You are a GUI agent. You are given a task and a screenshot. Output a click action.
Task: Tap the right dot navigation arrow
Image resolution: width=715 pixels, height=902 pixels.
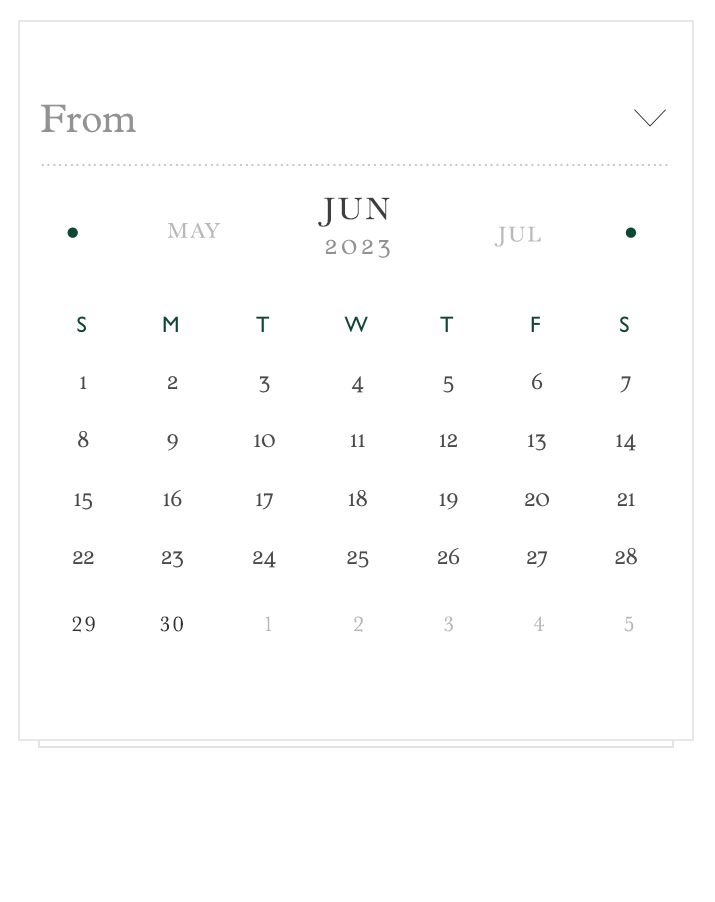pos(630,233)
